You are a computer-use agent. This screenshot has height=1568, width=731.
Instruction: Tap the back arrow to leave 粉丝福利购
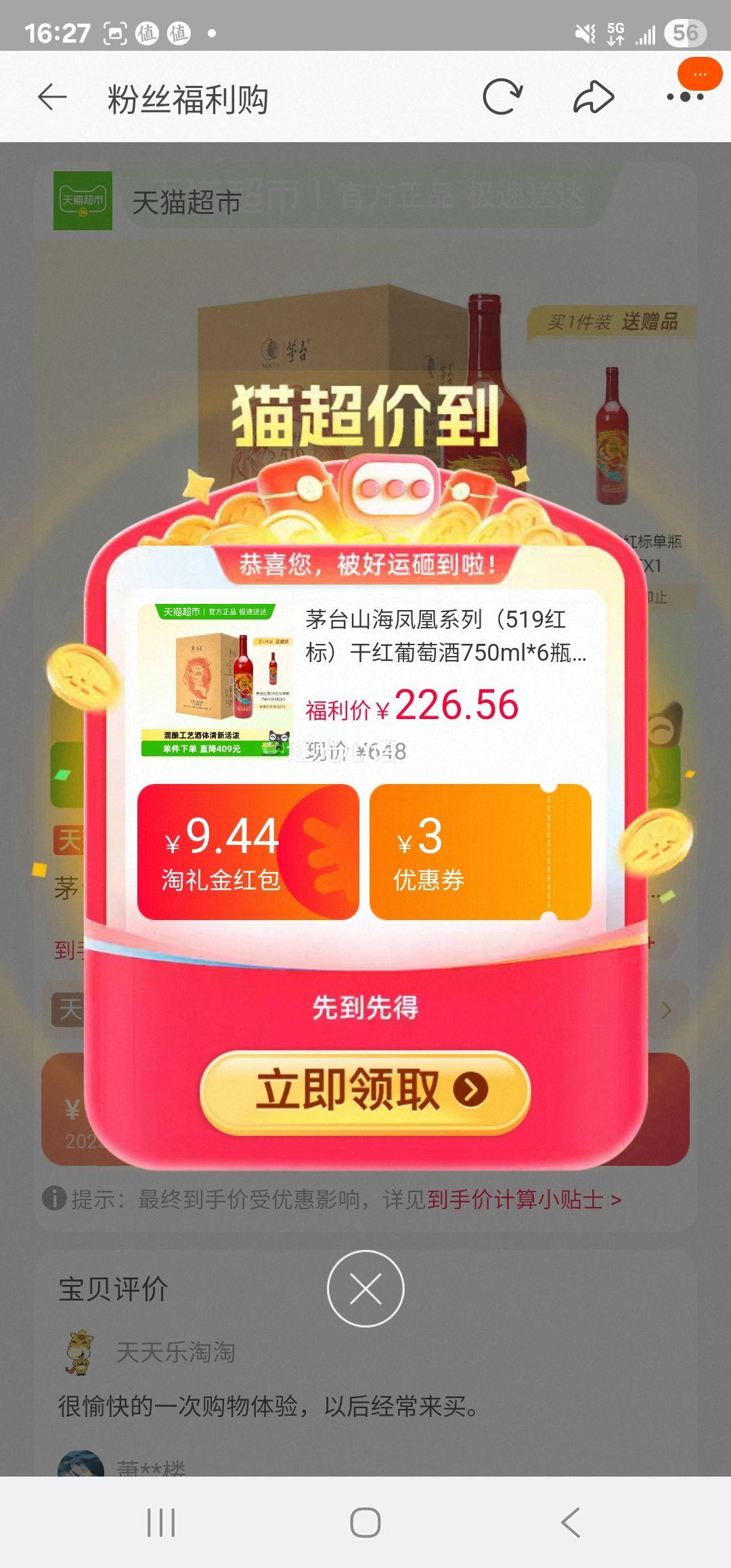[x=54, y=97]
